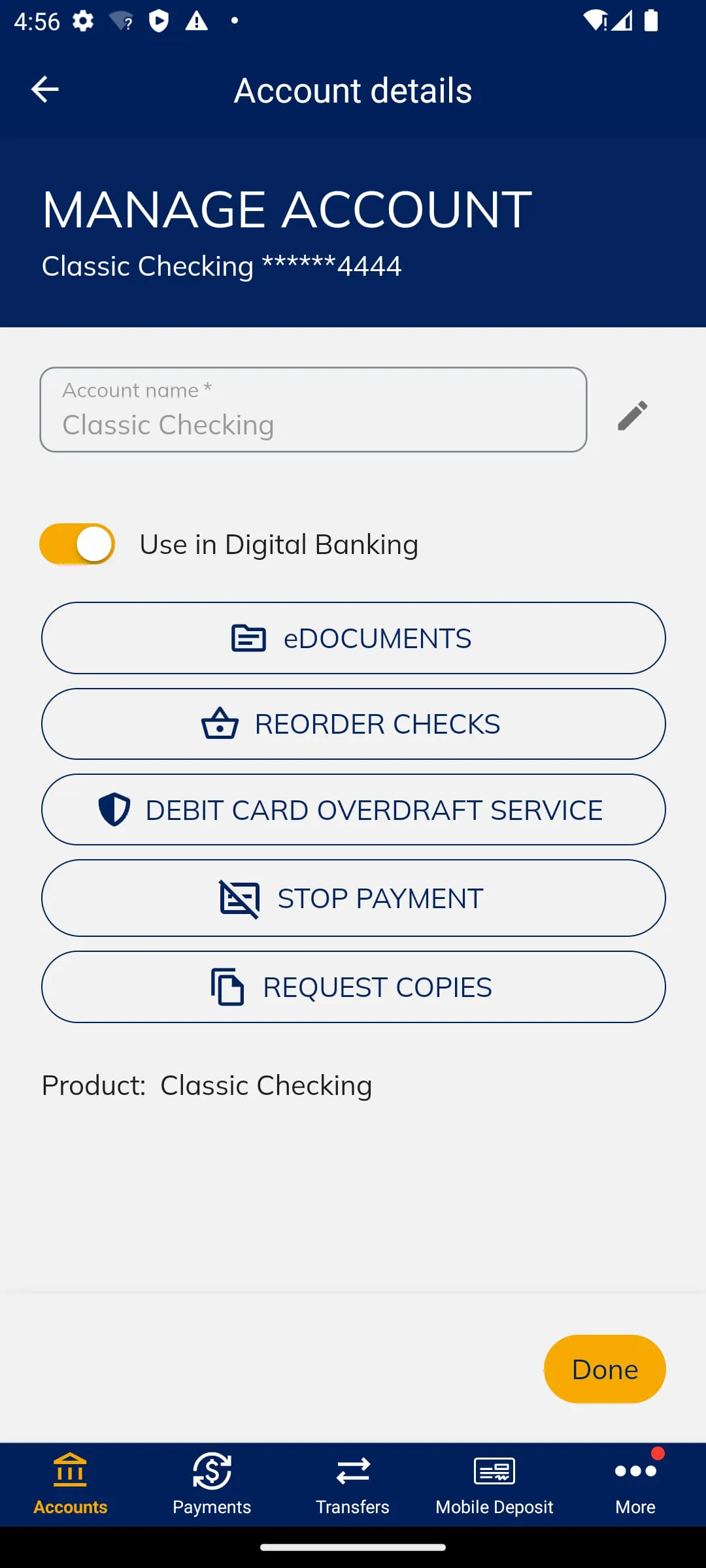Open DEBIT CARD OVERDRAFT SERVICE
The image size is (706, 1568).
[353, 809]
